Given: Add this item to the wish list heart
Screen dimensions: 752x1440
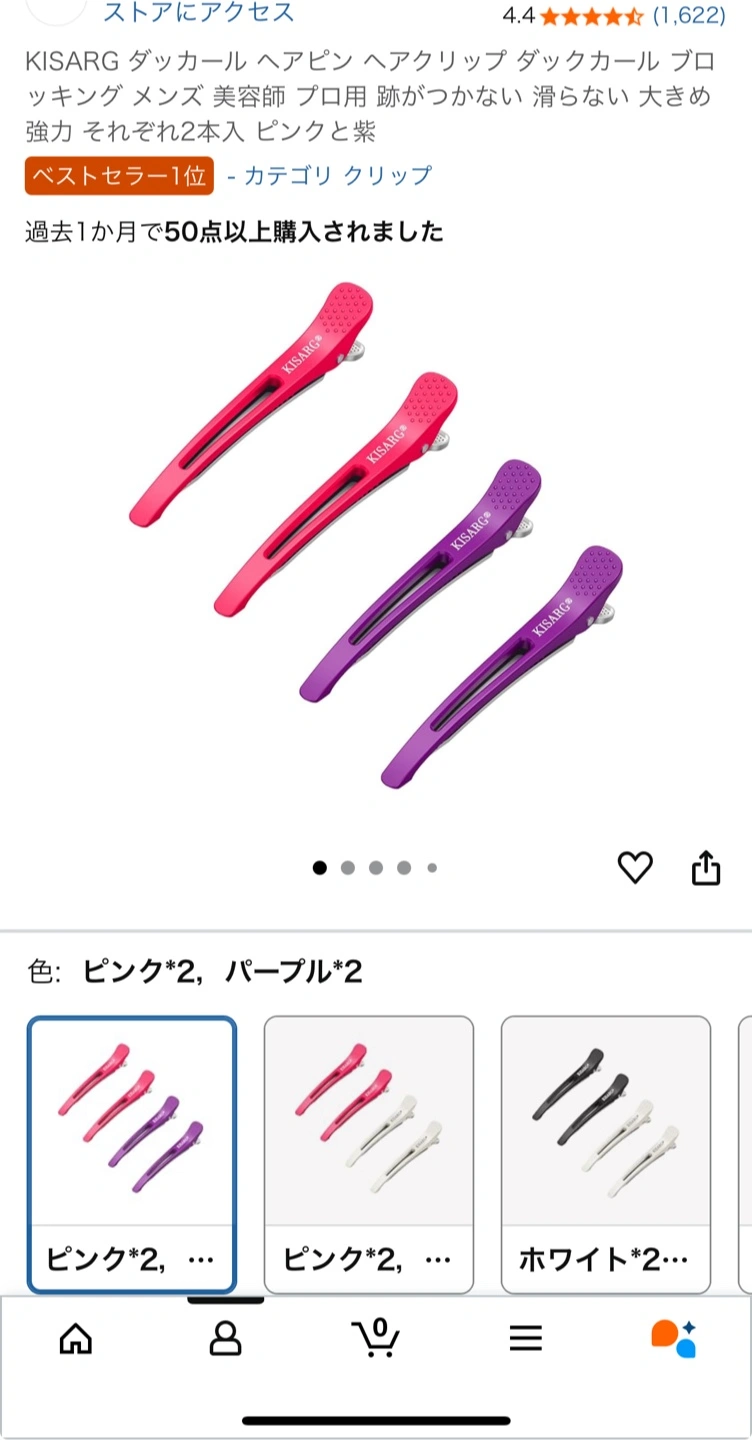Looking at the screenshot, I should click(635, 867).
